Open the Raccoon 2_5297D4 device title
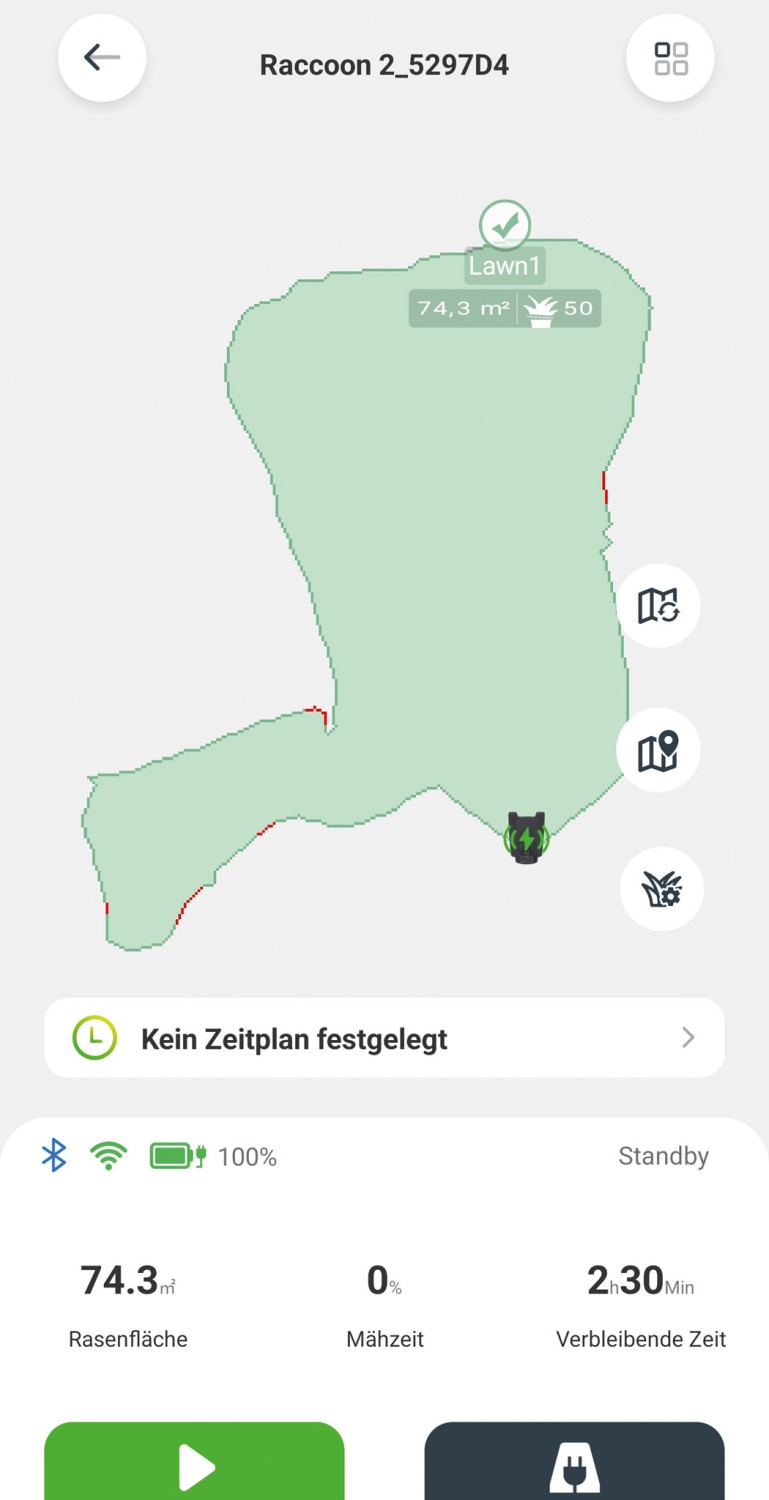The height and width of the screenshot is (1500, 769). 384,64
